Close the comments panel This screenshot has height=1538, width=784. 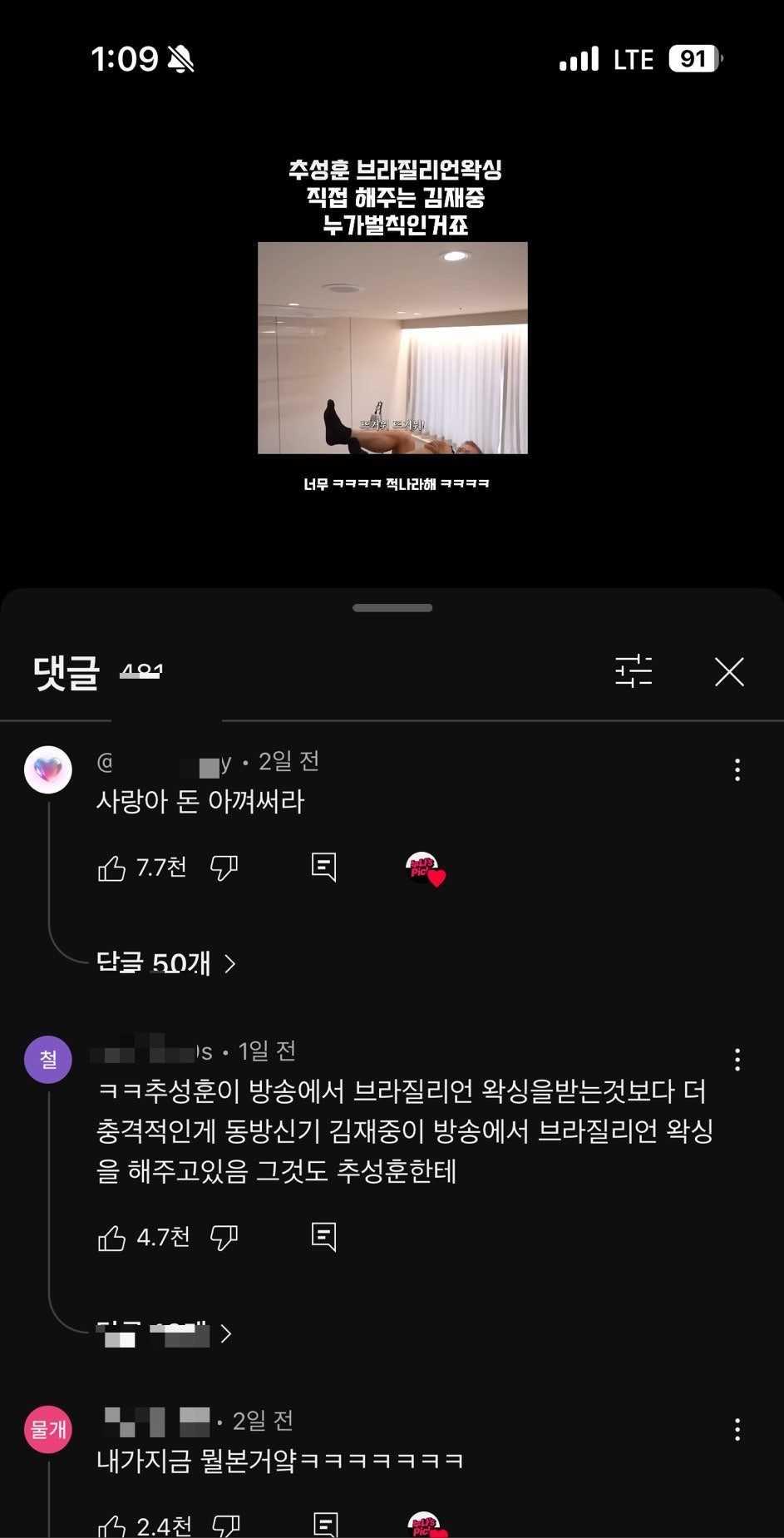pos(729,672)
